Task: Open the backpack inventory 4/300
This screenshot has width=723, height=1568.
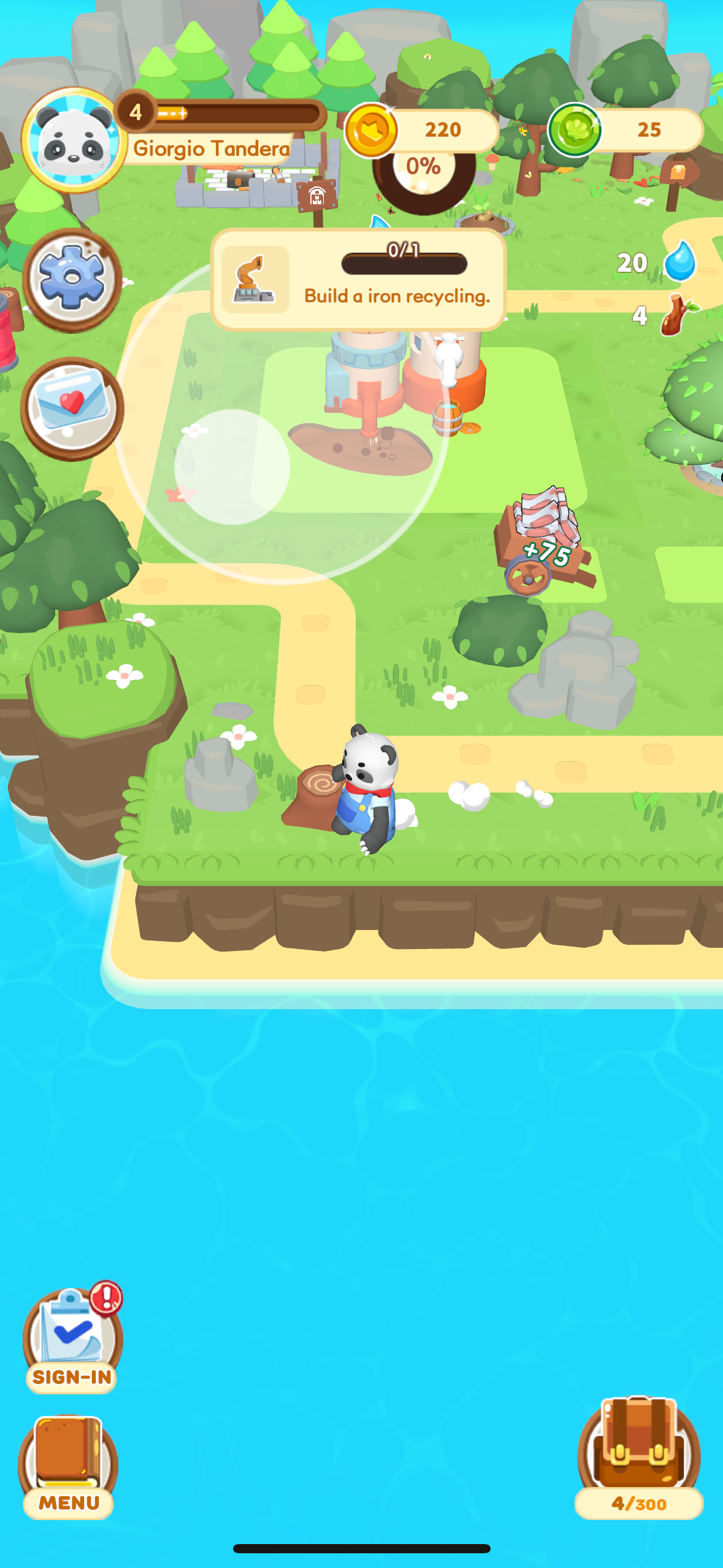Action: tap(639, 1457)
